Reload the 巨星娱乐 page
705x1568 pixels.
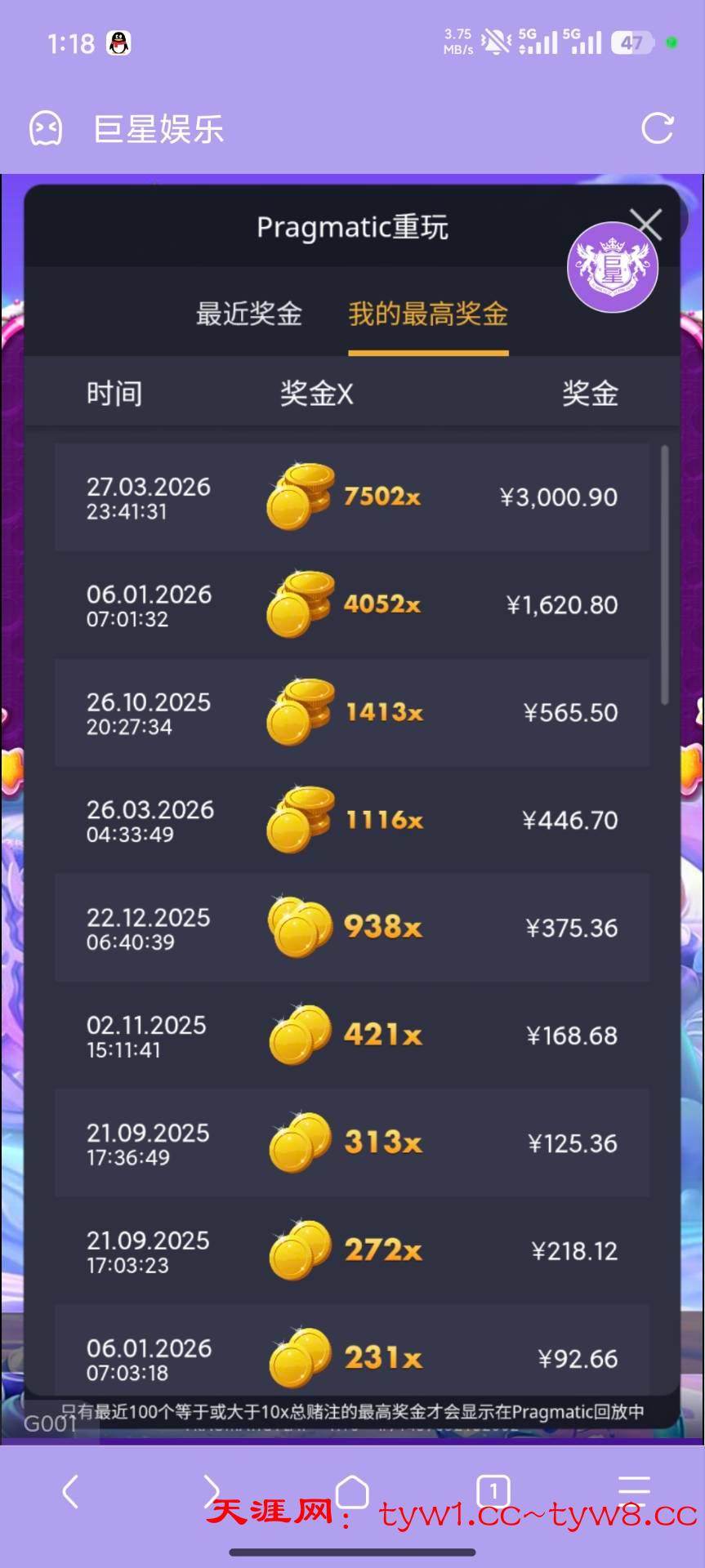click(657, 128)
